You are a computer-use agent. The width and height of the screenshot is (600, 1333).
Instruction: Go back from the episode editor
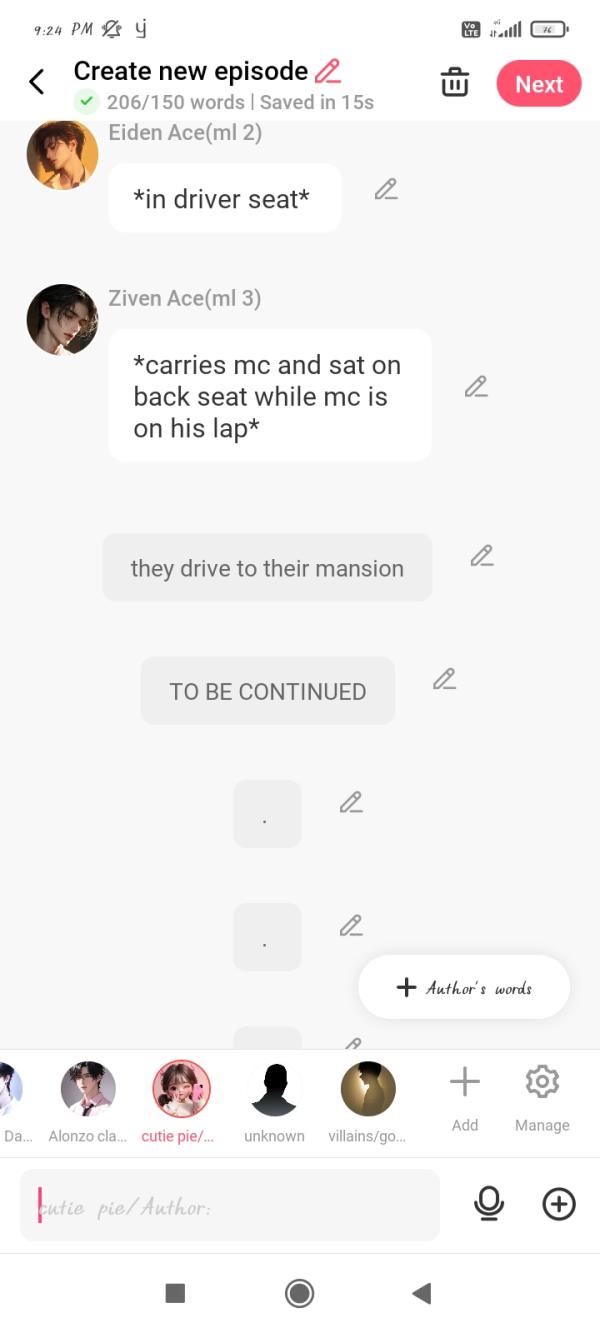[x=37, y=82]
